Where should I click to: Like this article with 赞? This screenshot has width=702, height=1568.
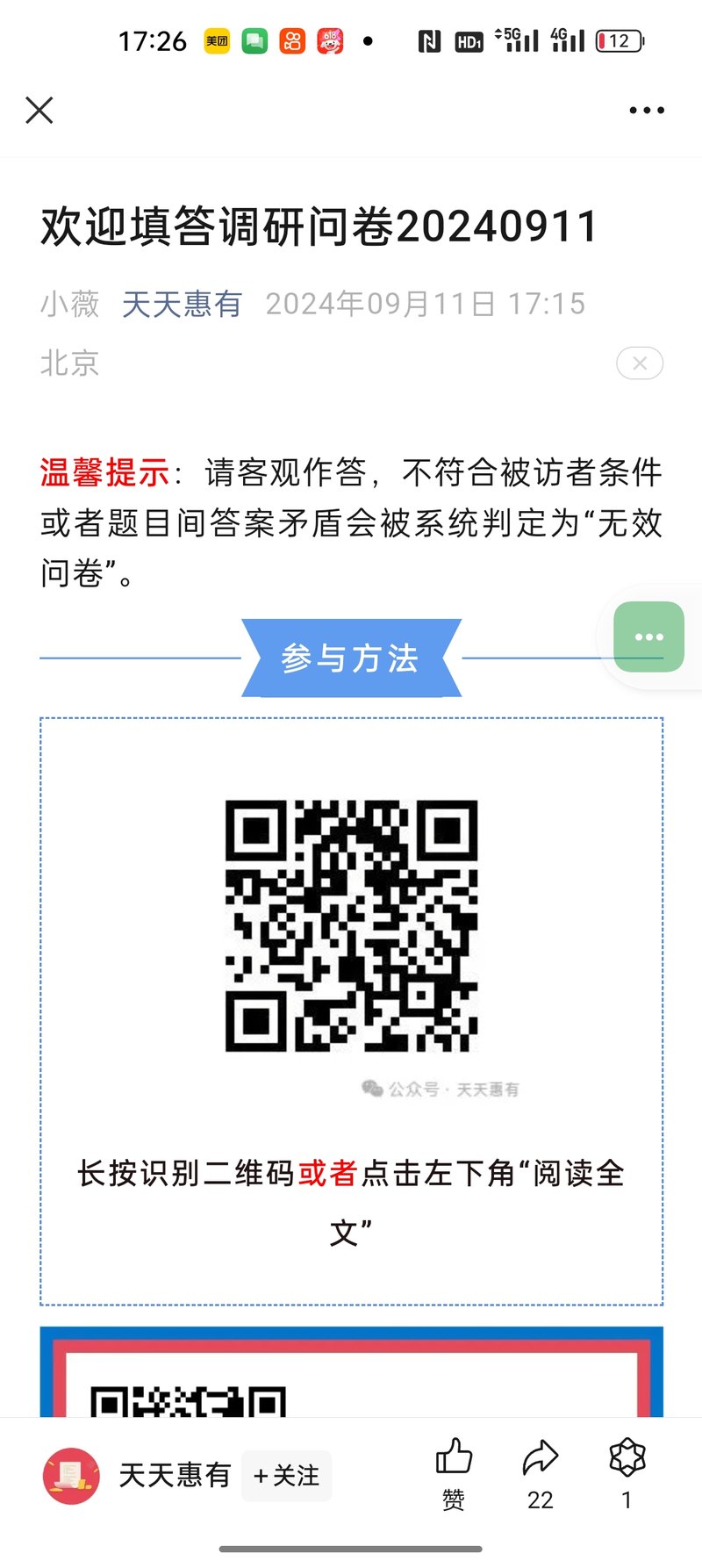(454, 1473)
